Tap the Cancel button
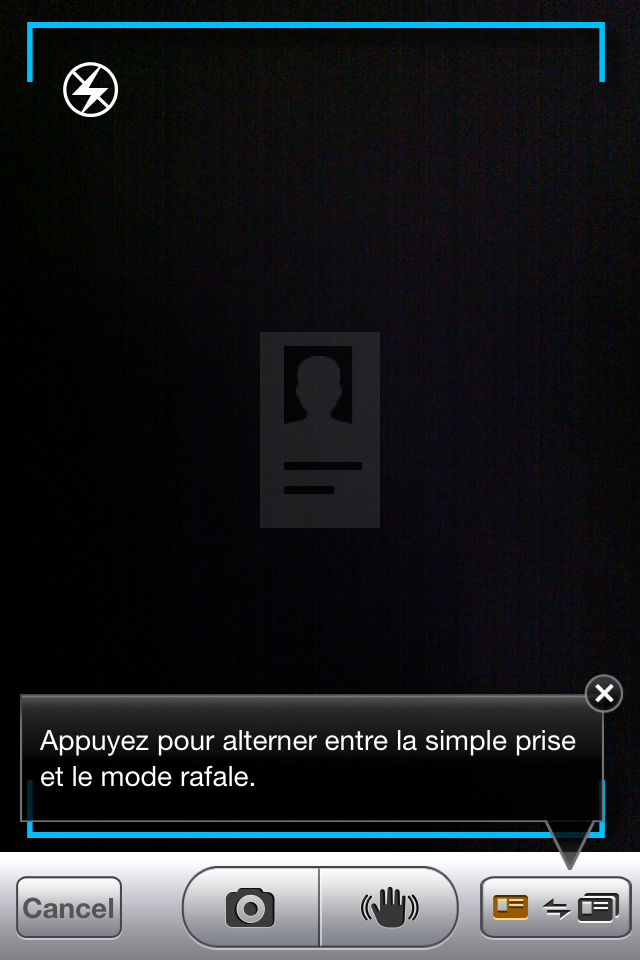Viewport: 640px width, 960px height. click(x=69, y=908)
